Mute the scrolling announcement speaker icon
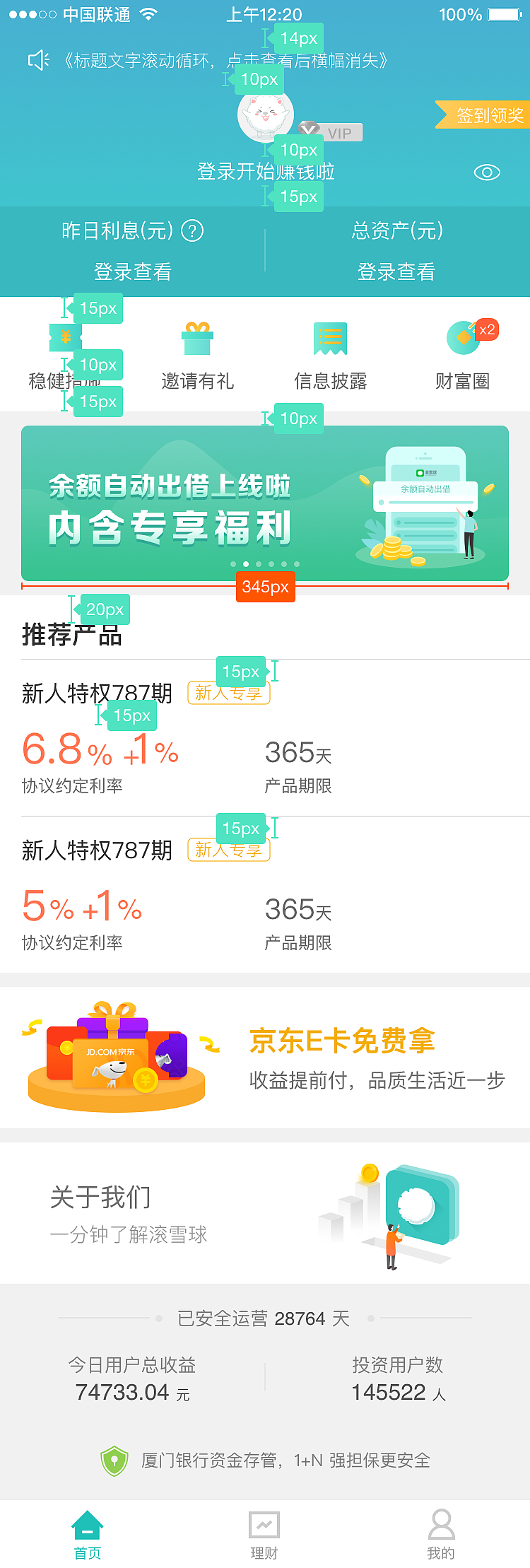The height and width of the screenshot is (1568, 530). (x=39, y=62)
